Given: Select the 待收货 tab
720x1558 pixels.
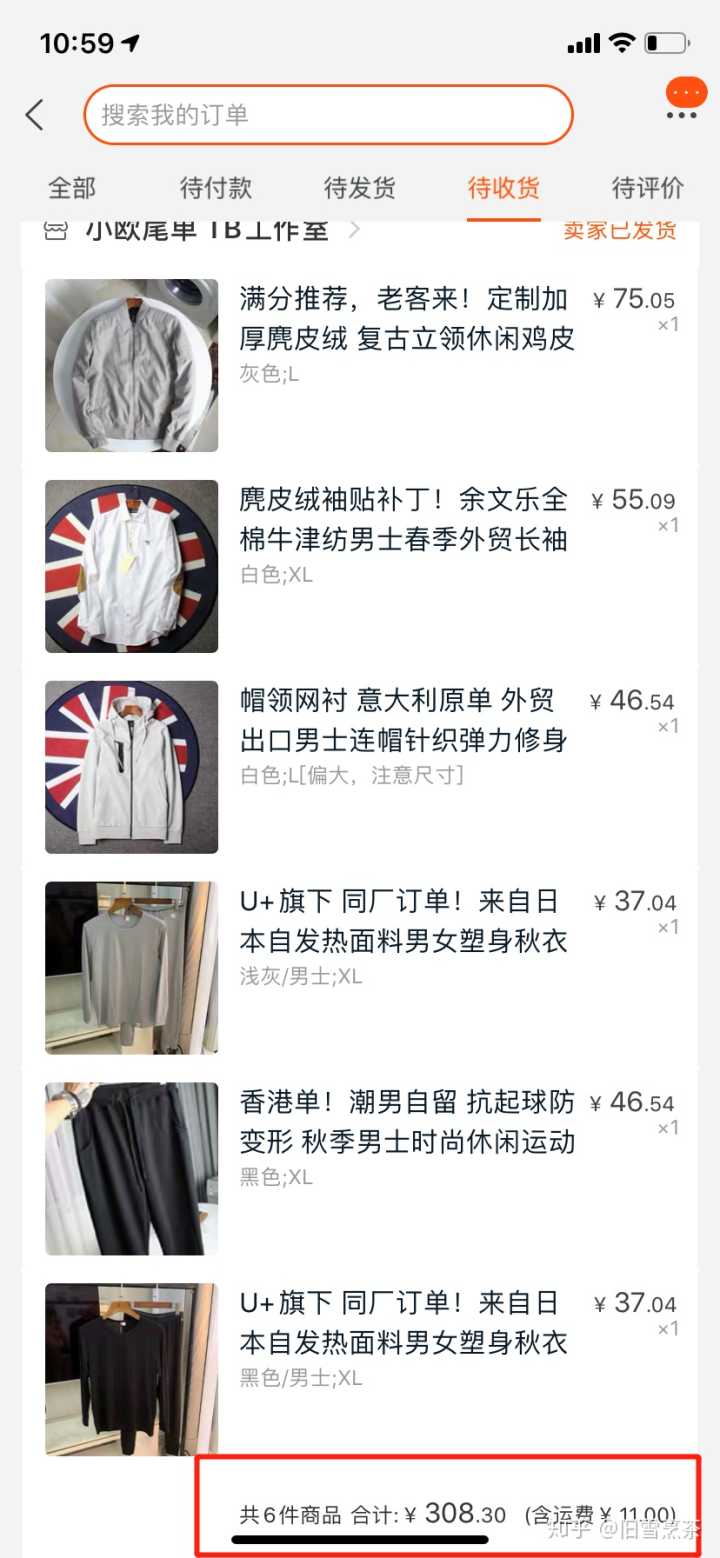Looking at the screenshot, I should 504,188.
